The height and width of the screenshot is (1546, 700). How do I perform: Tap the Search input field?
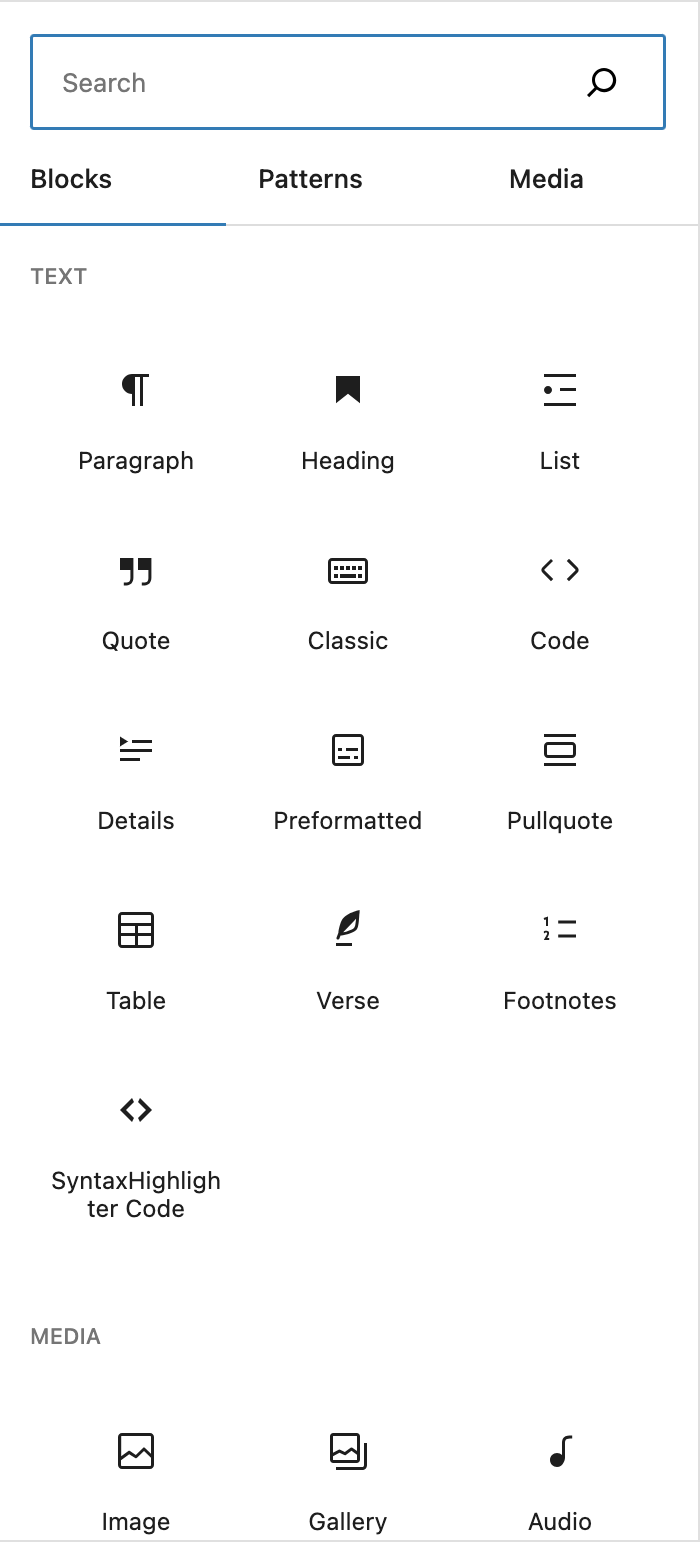[x=320, y=83]
